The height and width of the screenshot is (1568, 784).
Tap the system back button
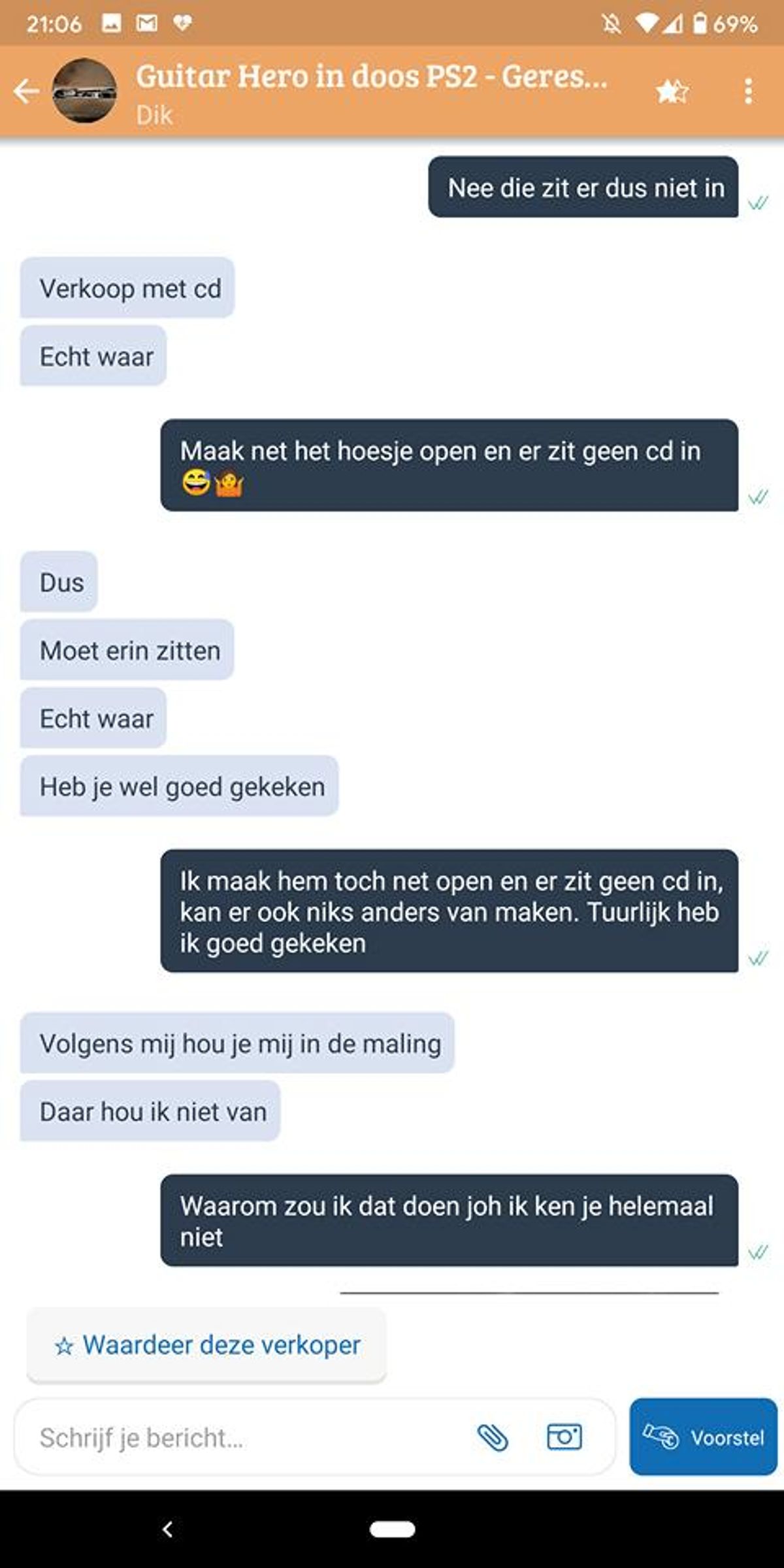pos(167,1529)
